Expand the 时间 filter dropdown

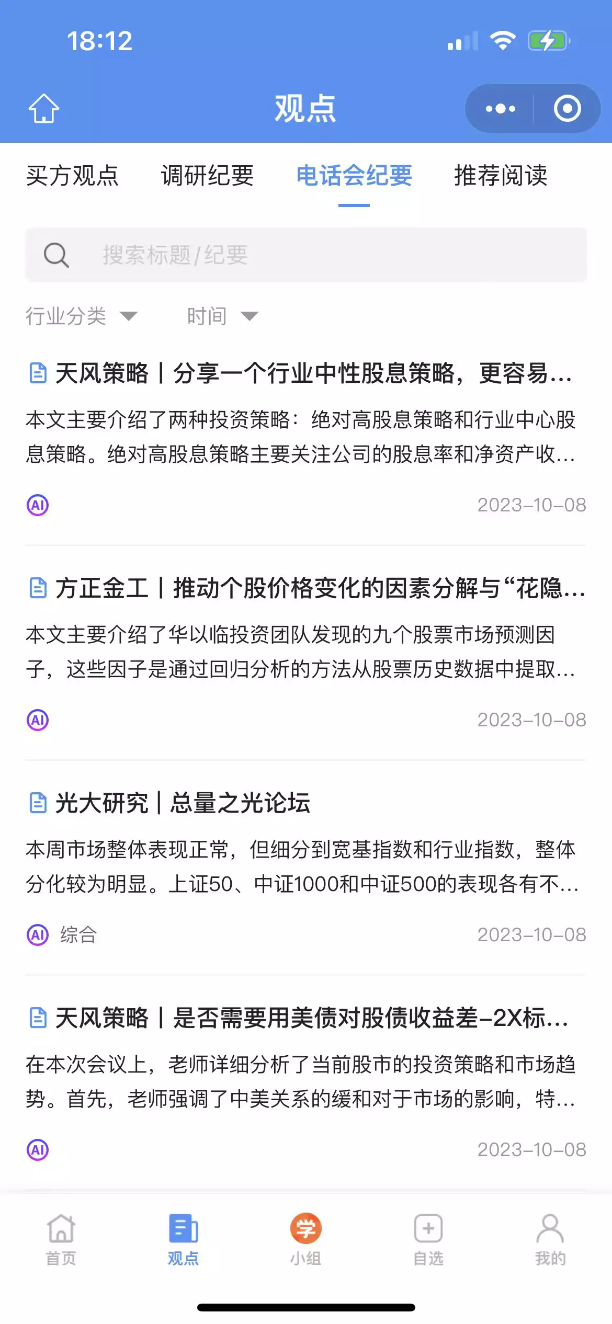click(x=222, y=316)
